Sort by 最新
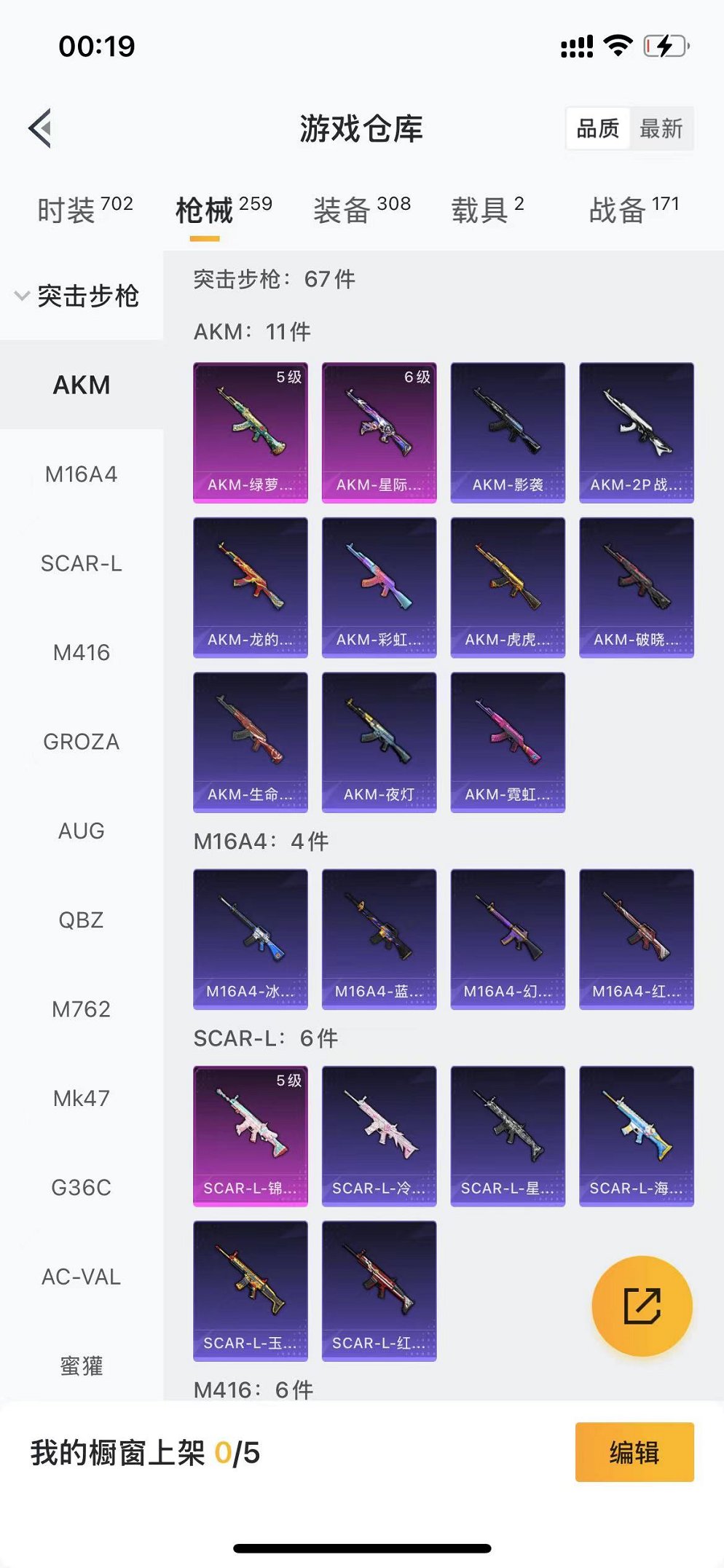This screenshot has width=724, height=1568. pyautogui.click(x=661, y=129)
